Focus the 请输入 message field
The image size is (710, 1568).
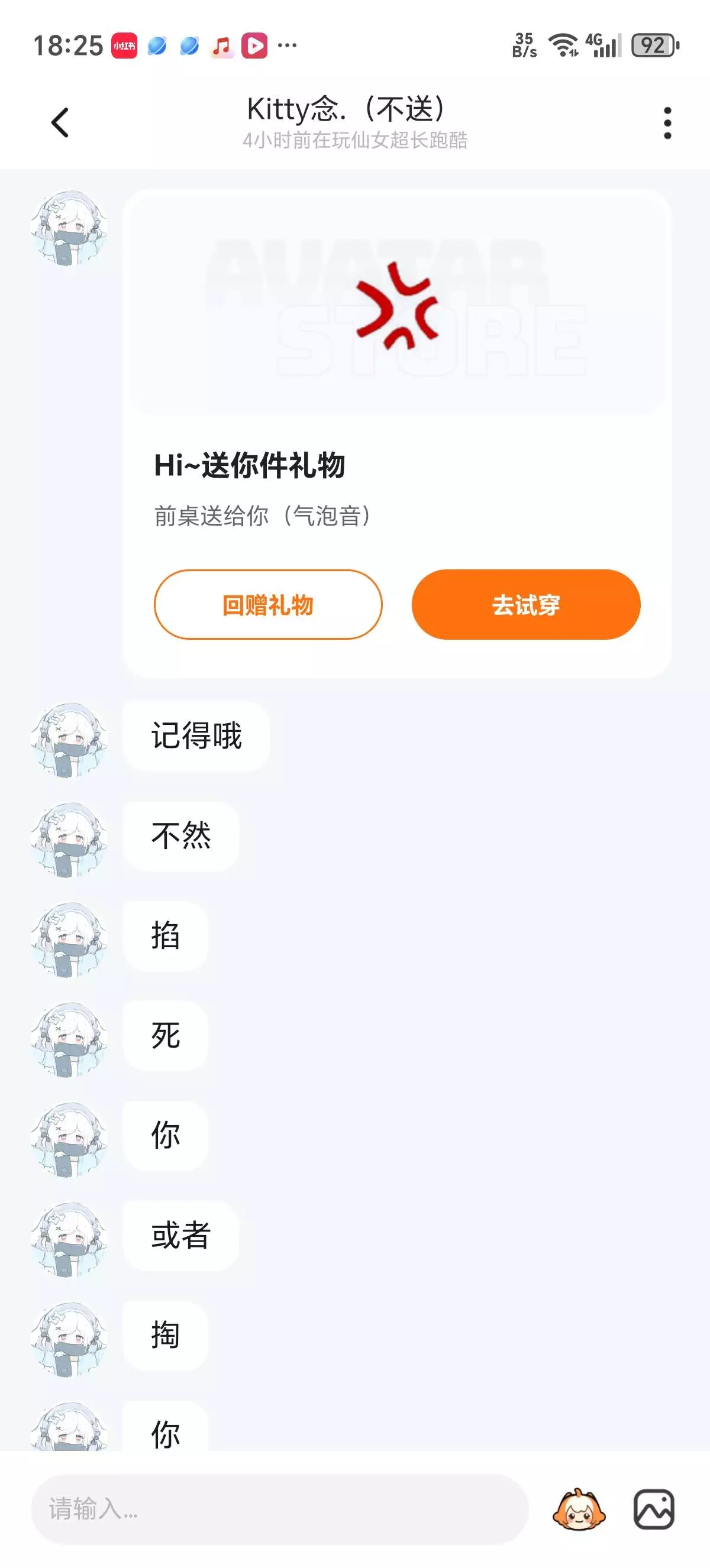click(x=279, y=1509)
